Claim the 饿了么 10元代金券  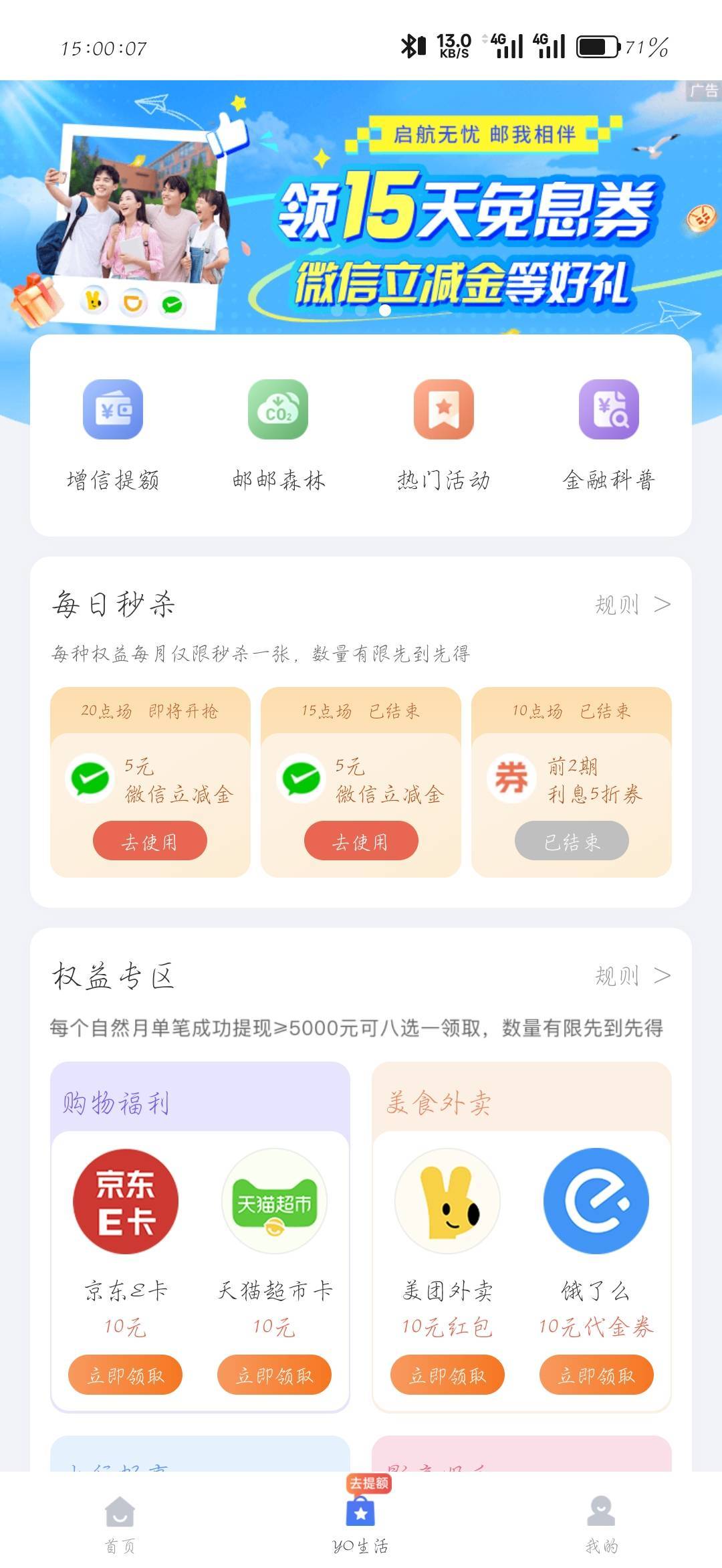tap(596, 1375)
